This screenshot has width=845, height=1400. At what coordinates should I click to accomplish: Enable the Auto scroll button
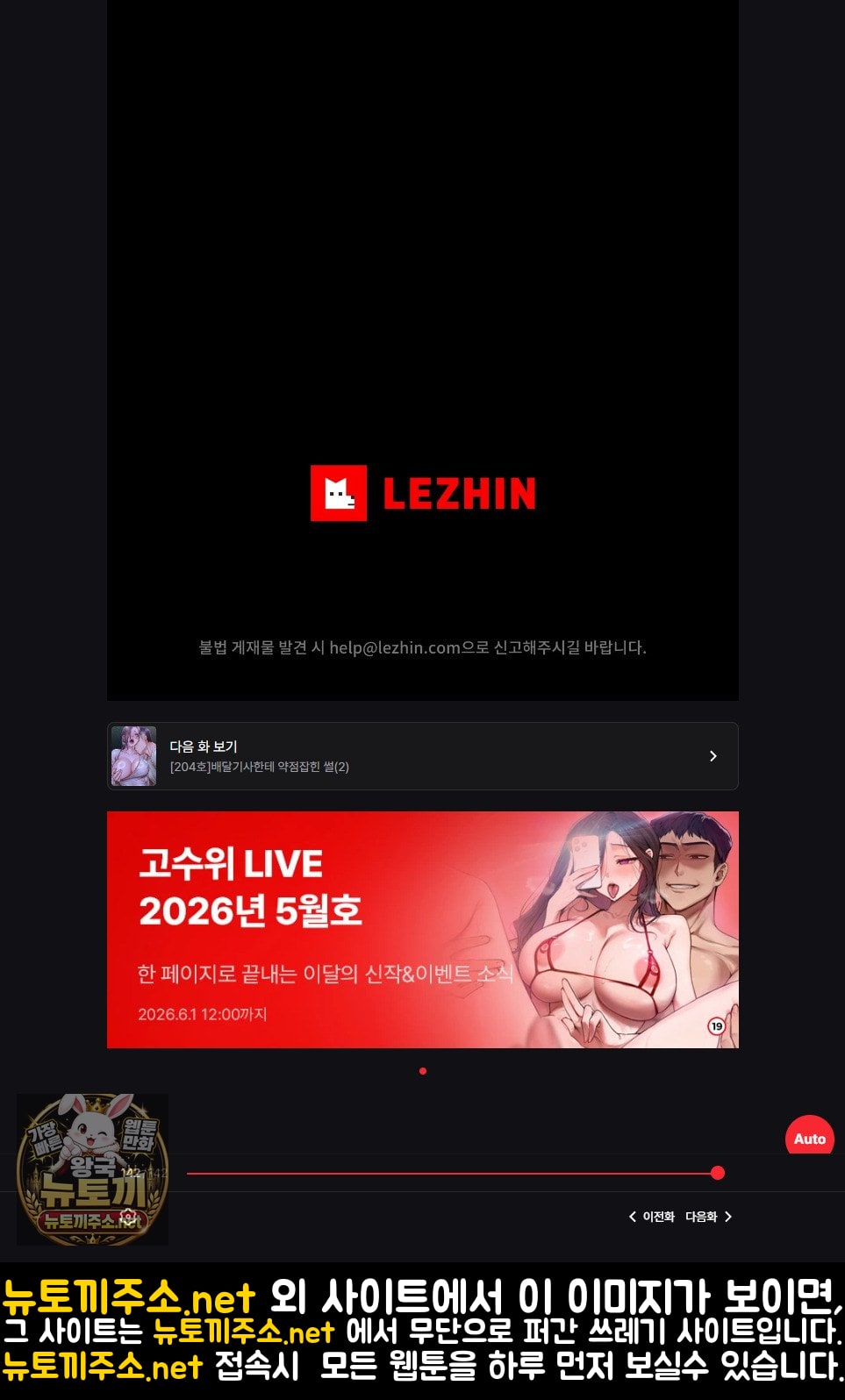809,1138
